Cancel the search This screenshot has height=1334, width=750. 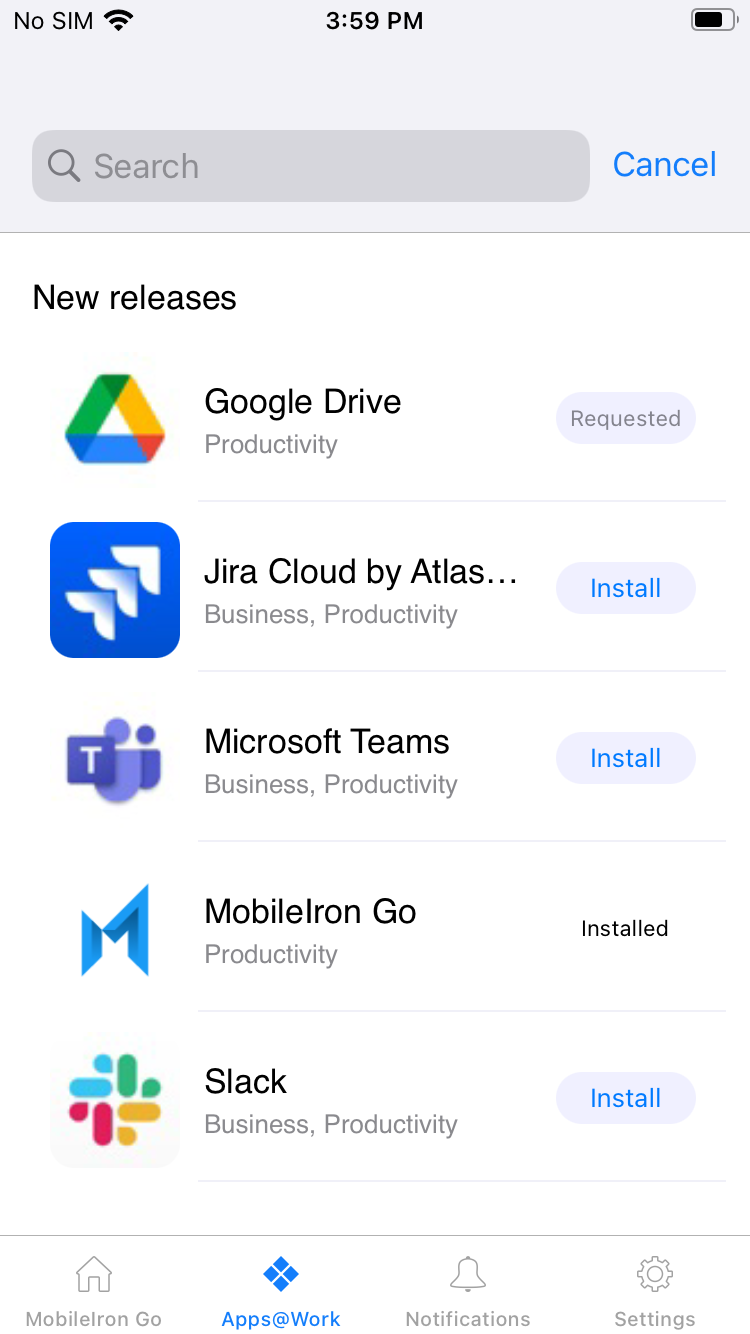coord(664,165)
